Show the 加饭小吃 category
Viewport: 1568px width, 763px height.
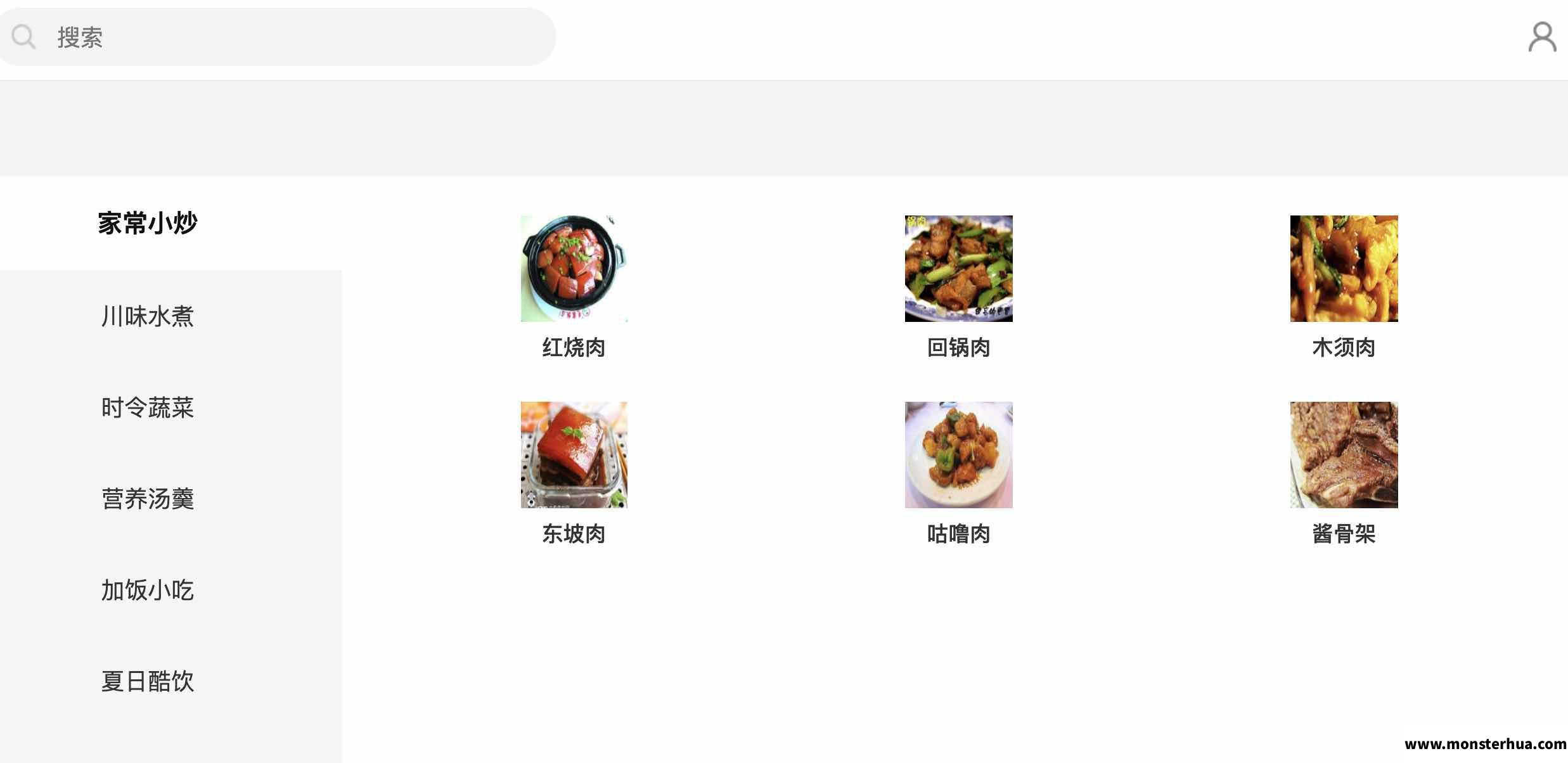pyautogui.click(x=148, y=589)
